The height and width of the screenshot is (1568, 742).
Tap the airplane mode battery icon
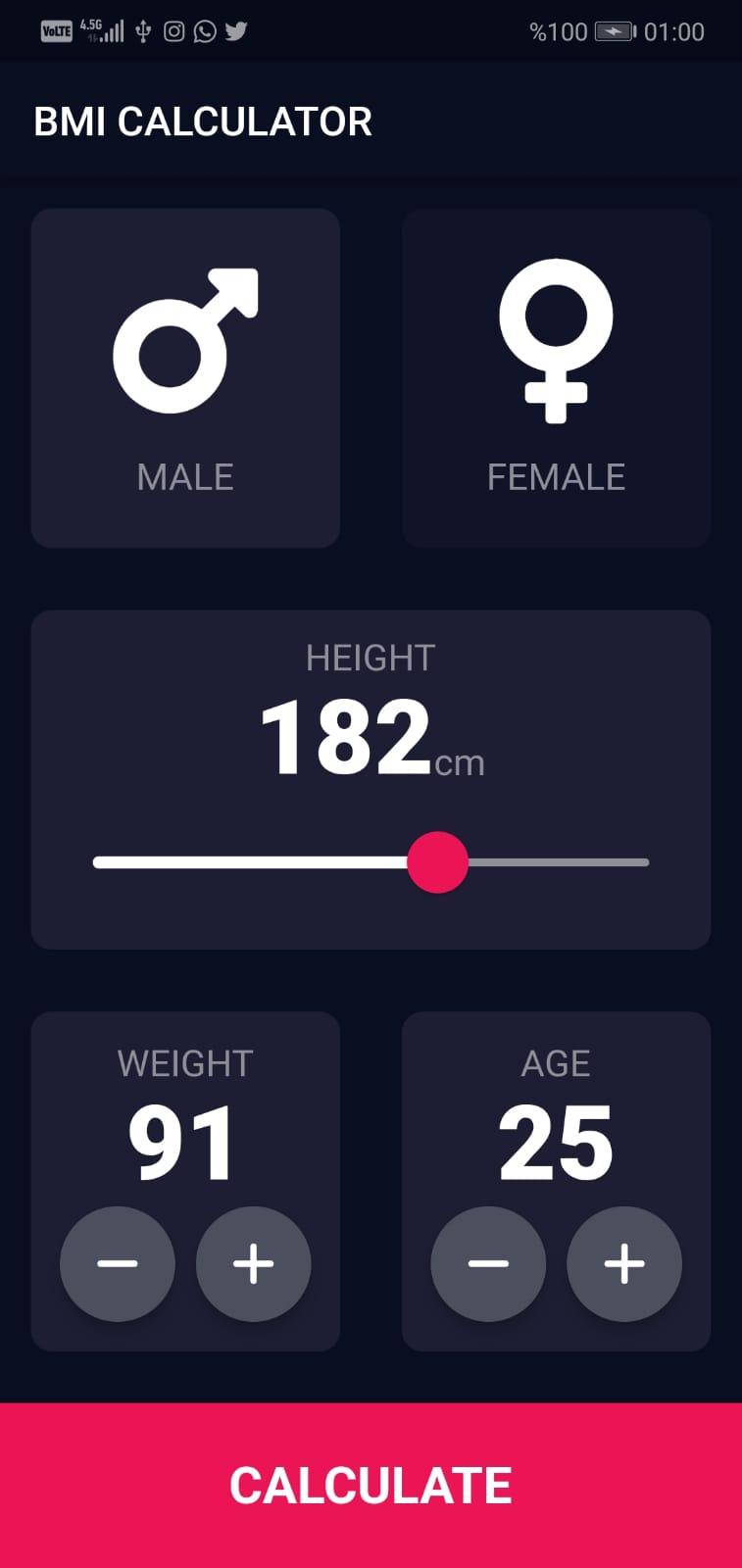tap(615, 30)
